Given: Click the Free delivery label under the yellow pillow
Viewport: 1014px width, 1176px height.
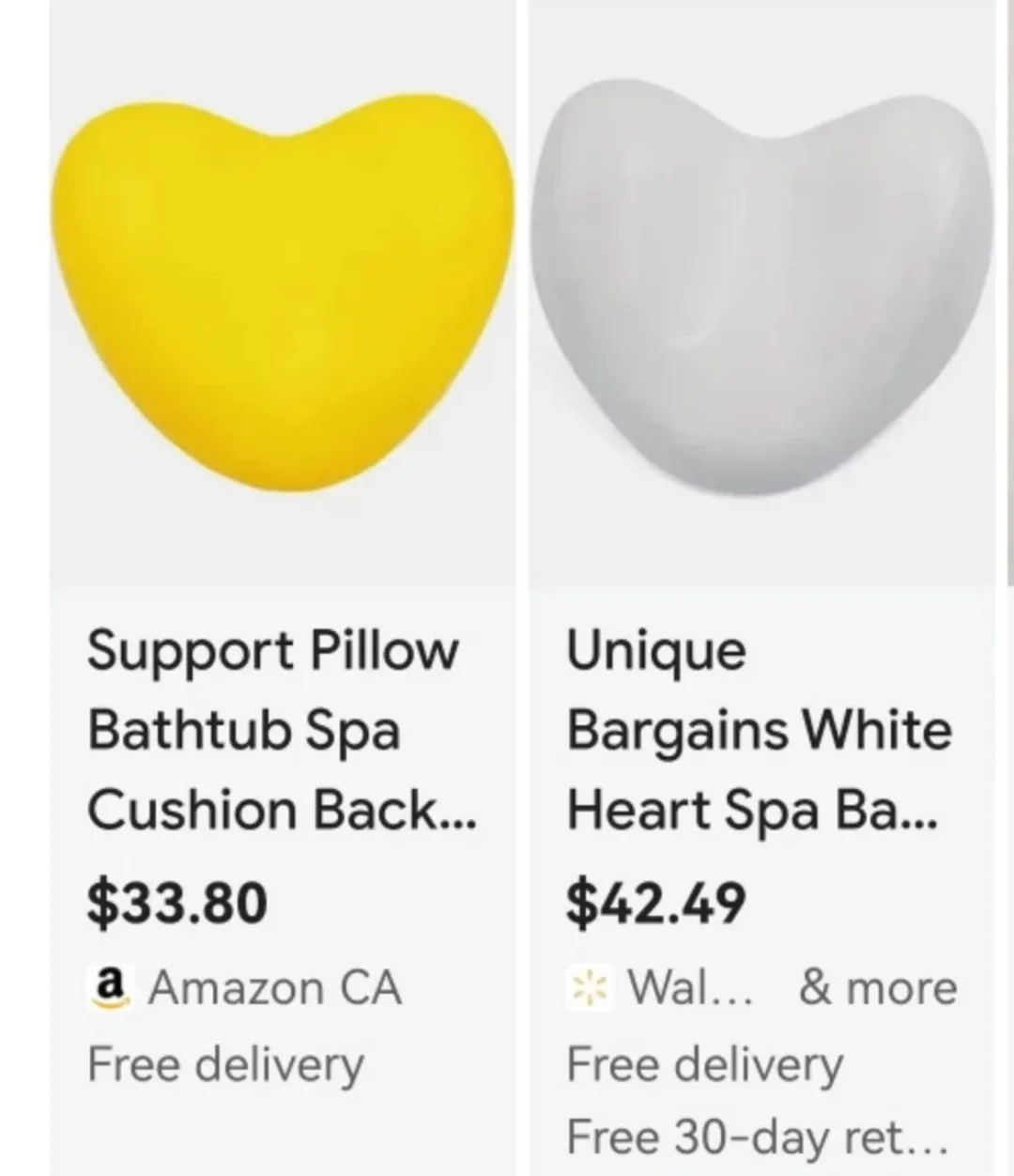Looking at the screenshot, I should [225, 1064].
